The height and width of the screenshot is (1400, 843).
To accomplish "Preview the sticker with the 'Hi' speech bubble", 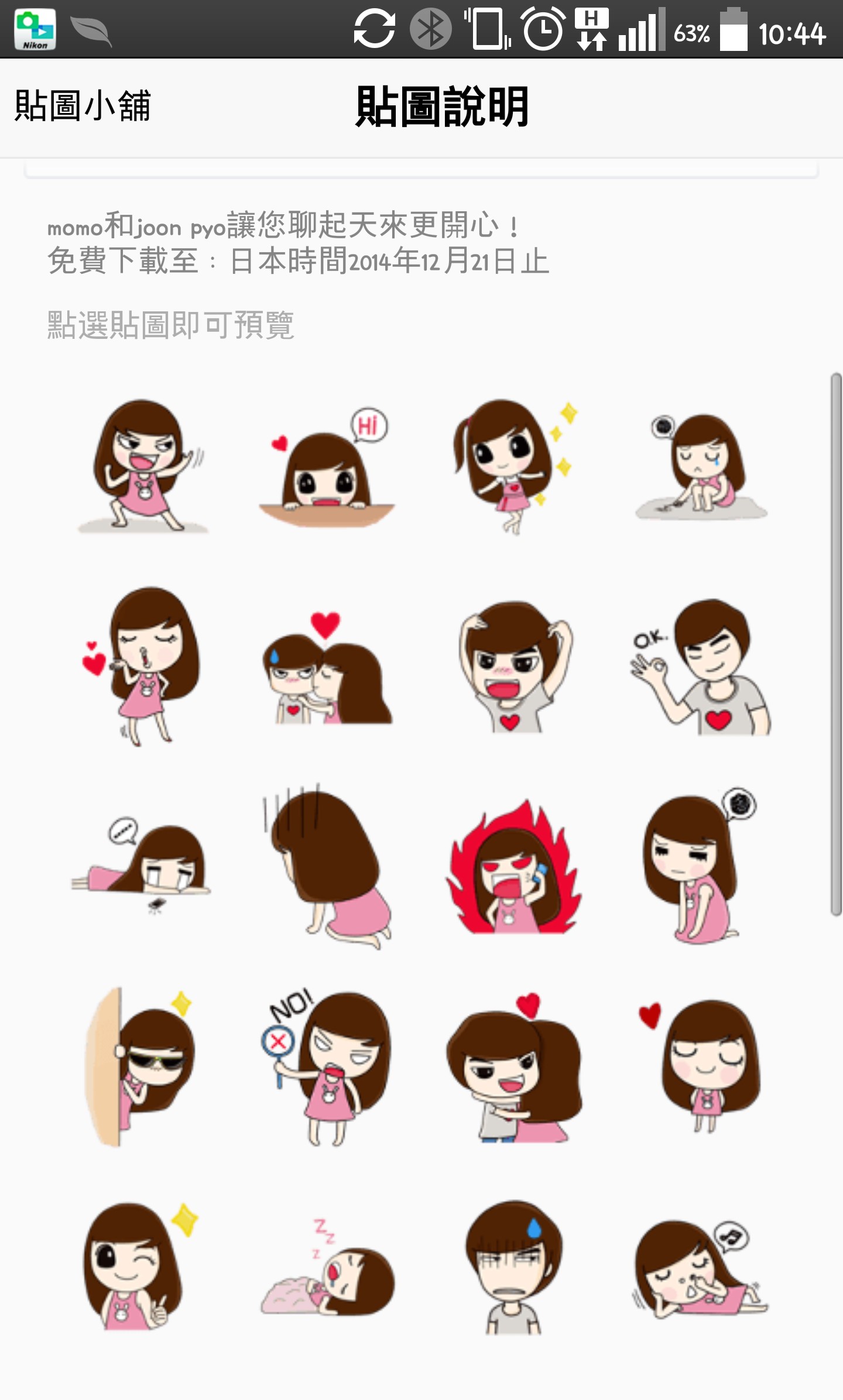I will tap(328, 468).
